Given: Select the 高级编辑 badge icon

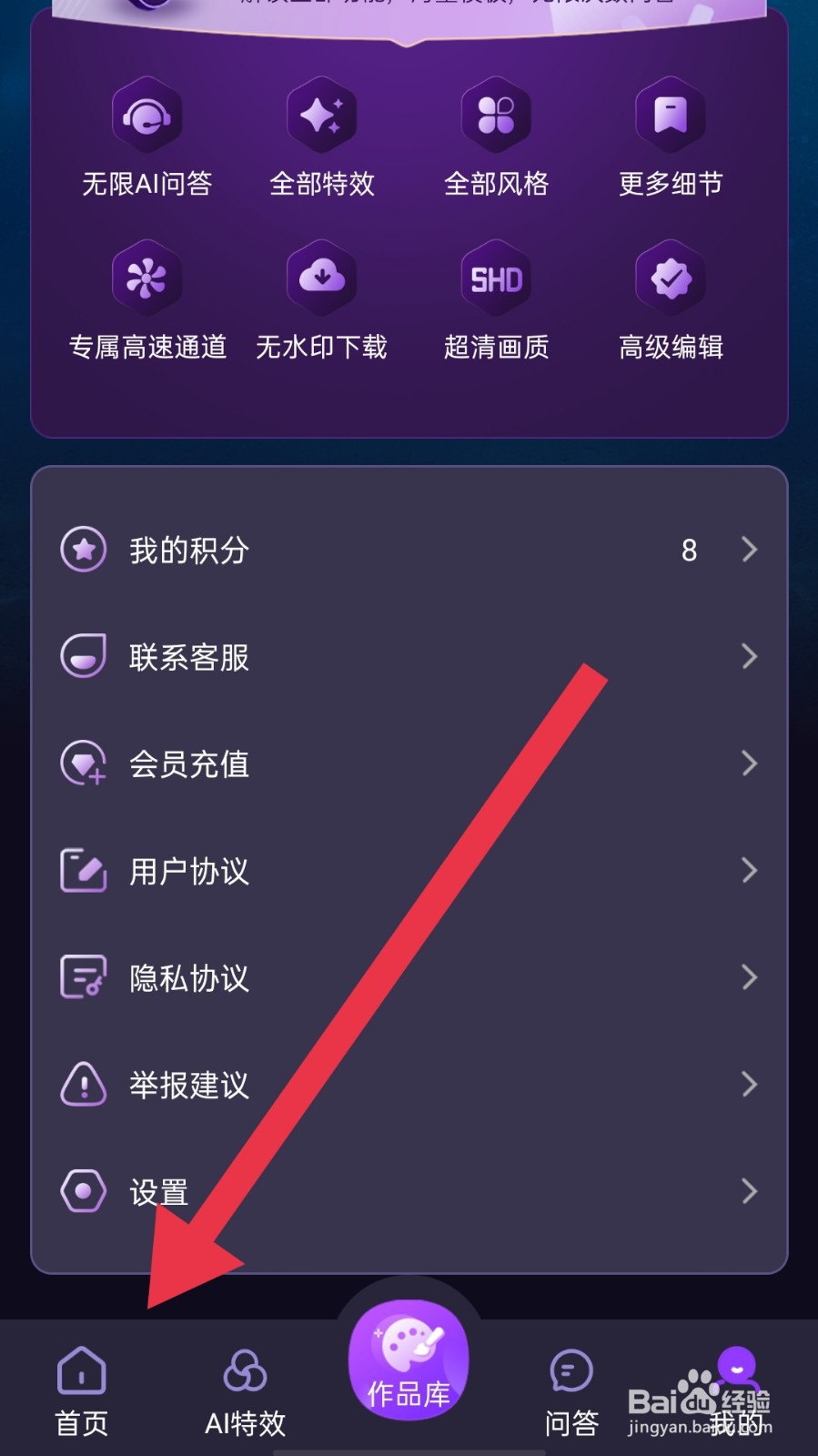Looking at the screenshot, I should tap(671, 278).
